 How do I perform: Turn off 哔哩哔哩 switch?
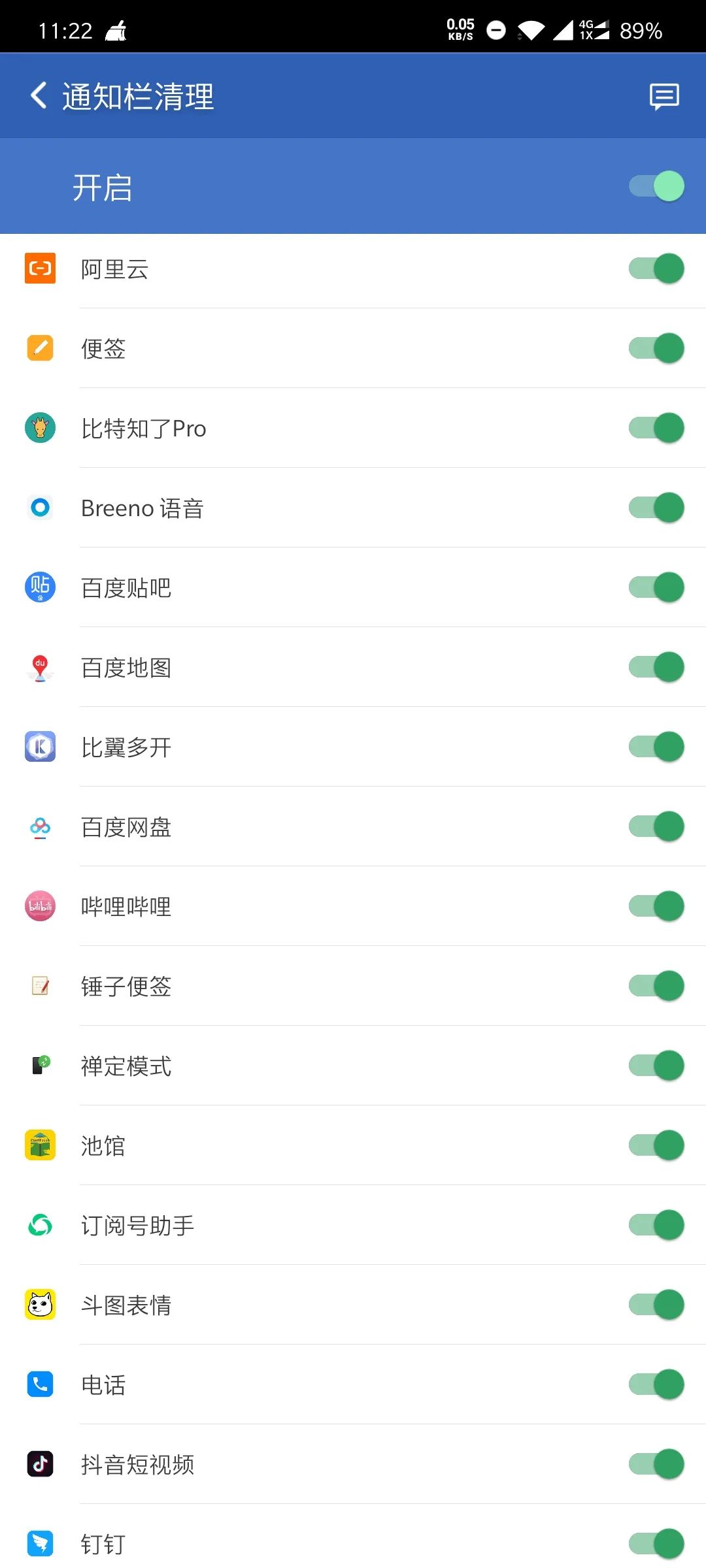[x=656, y=906]
